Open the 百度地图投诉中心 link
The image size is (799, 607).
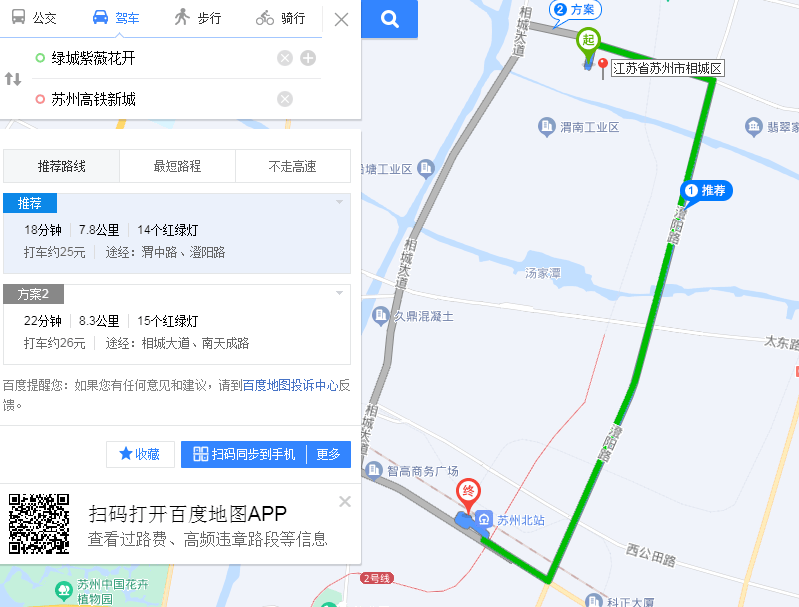click(x=290, y=384)
